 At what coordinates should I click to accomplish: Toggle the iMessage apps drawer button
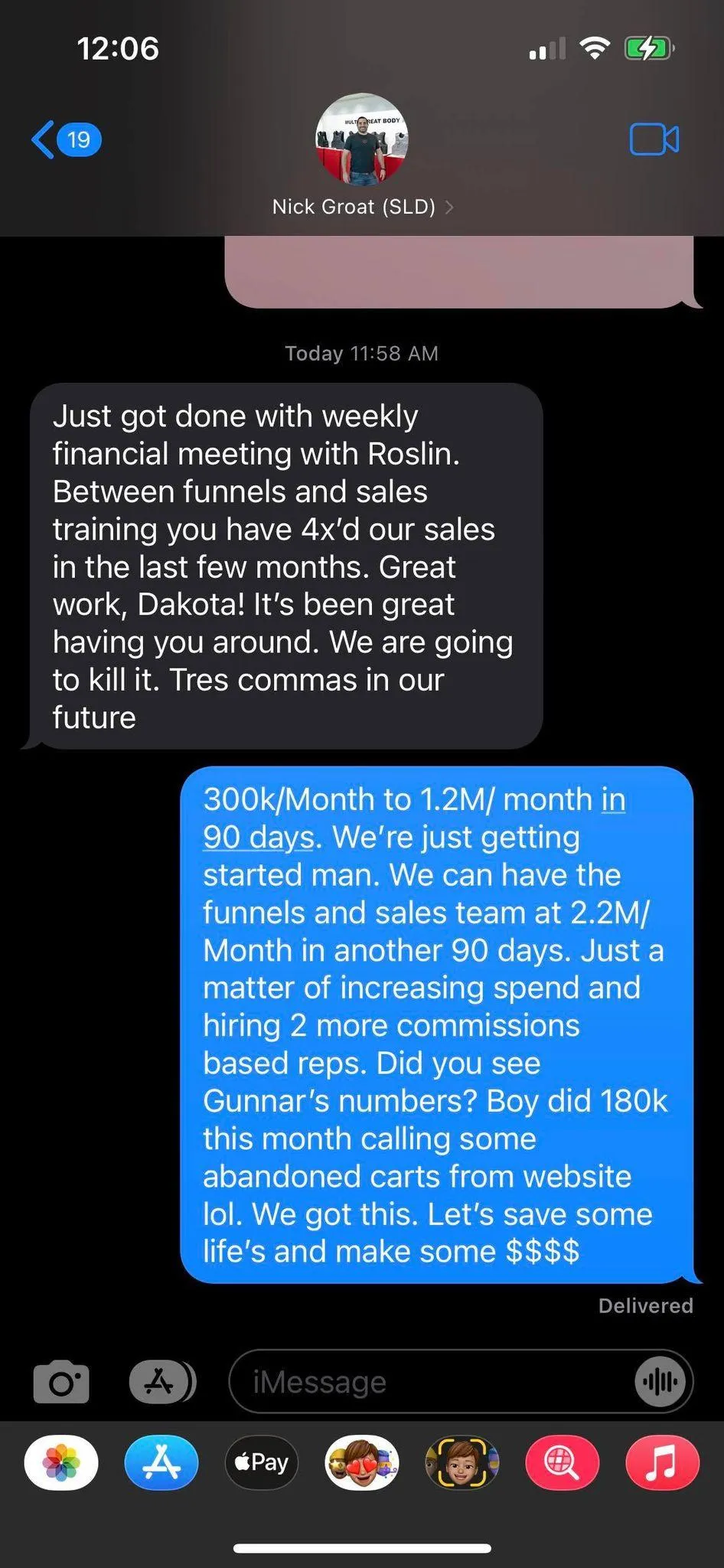point(162,1381)
